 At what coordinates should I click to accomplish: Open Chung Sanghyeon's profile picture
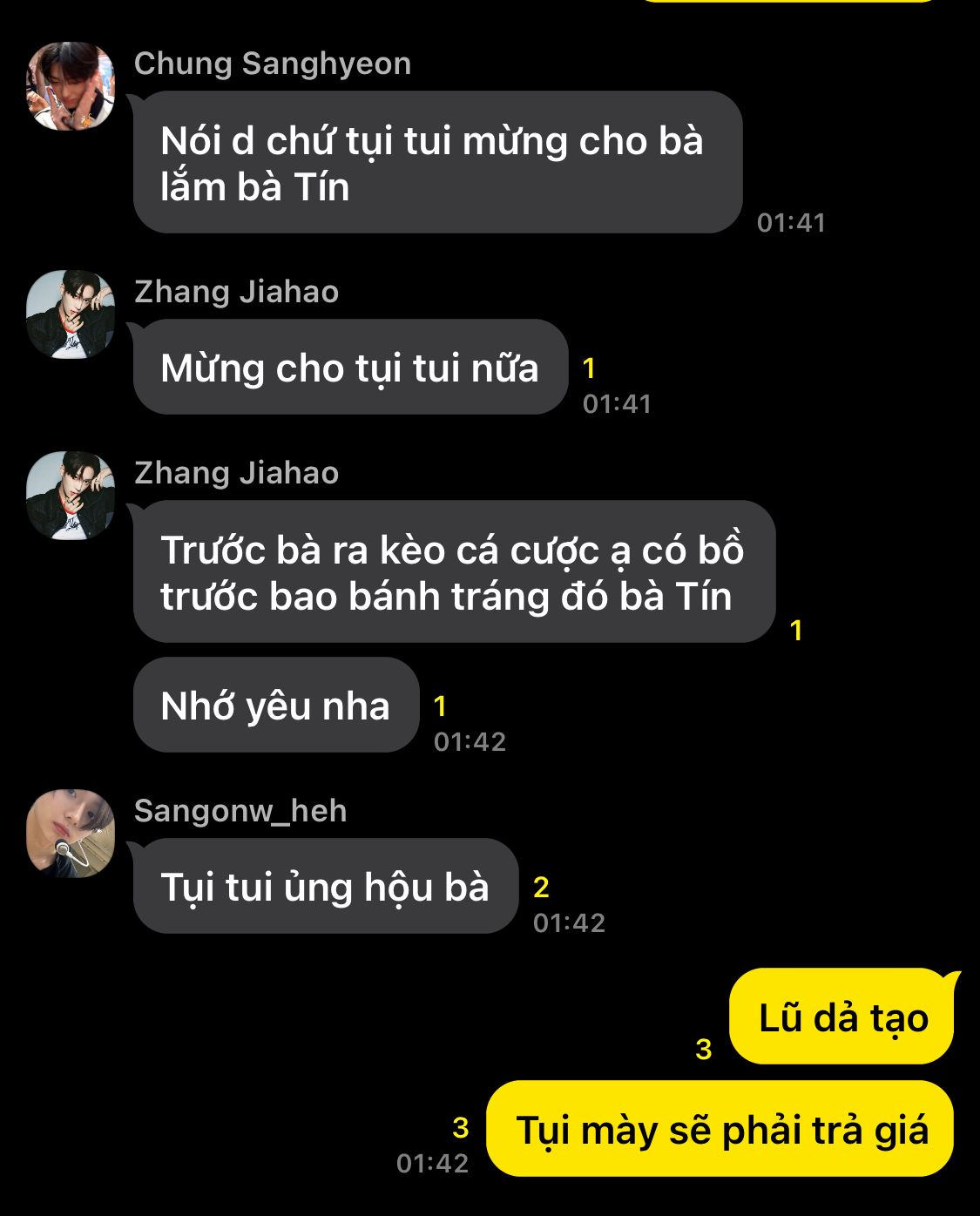(x=71, y=86)
